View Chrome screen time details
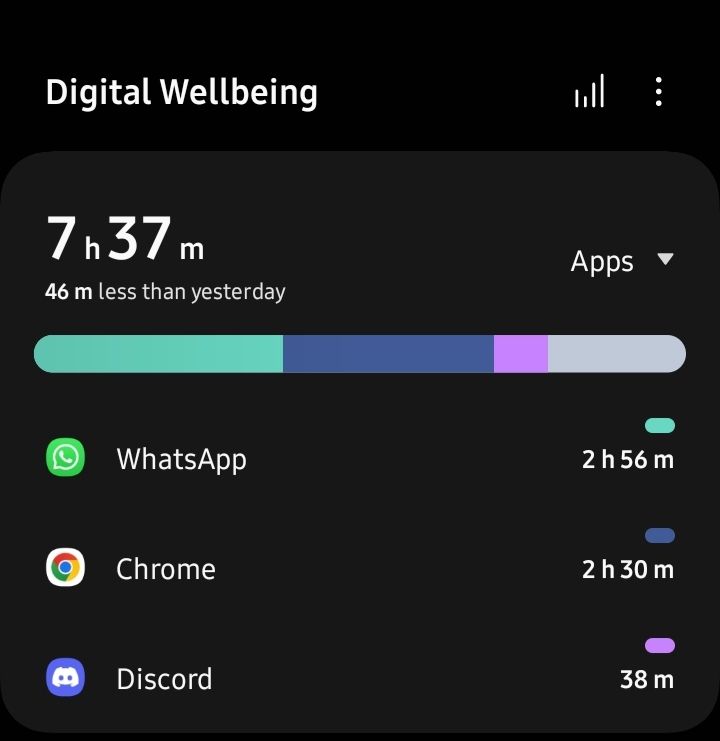Viewport: 720px width, 741px height. (x=360, y=569)
